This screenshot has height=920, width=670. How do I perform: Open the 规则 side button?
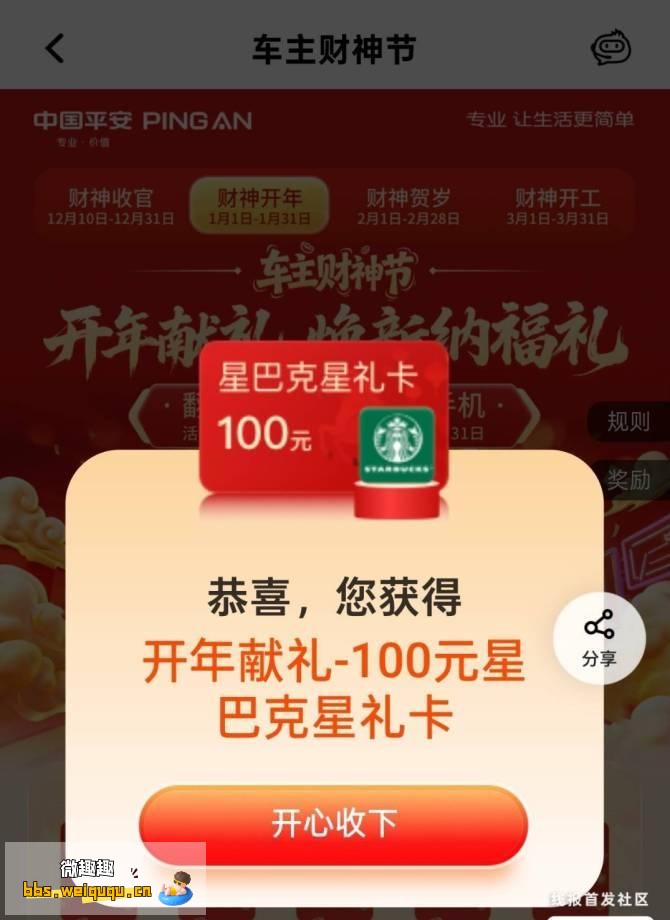coord(628,422)
